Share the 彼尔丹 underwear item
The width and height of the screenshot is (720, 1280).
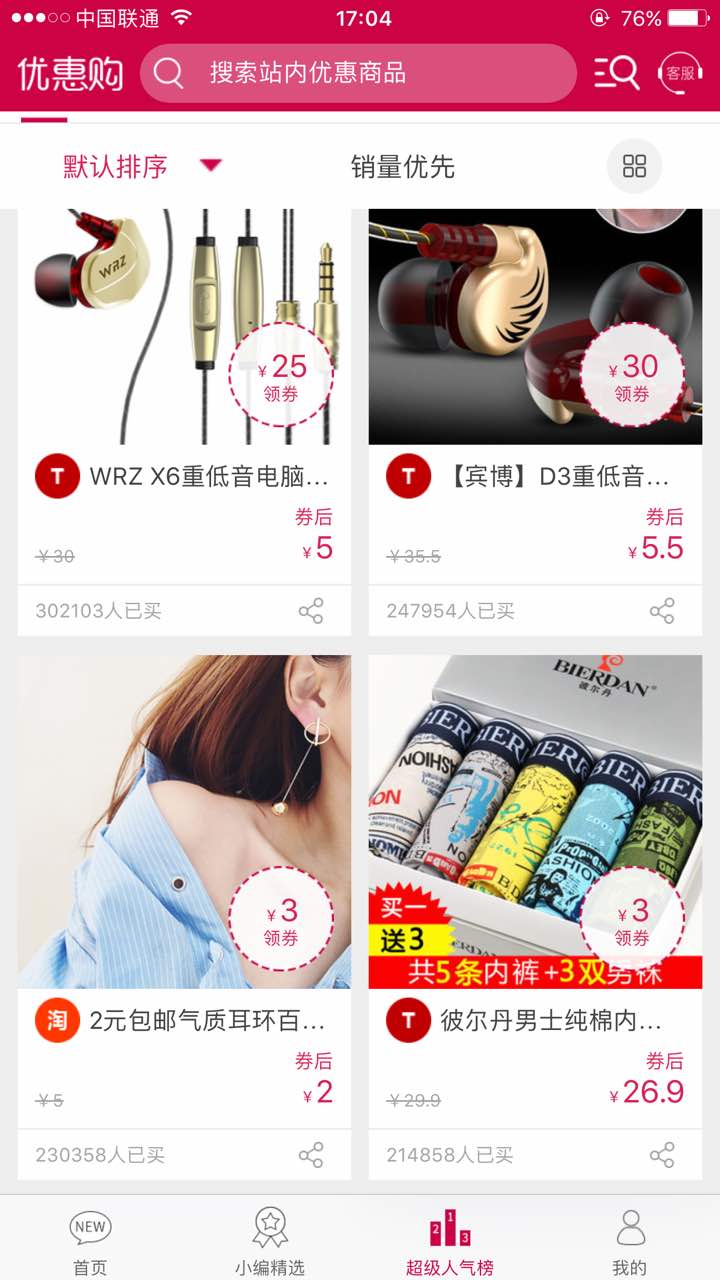662,1155
